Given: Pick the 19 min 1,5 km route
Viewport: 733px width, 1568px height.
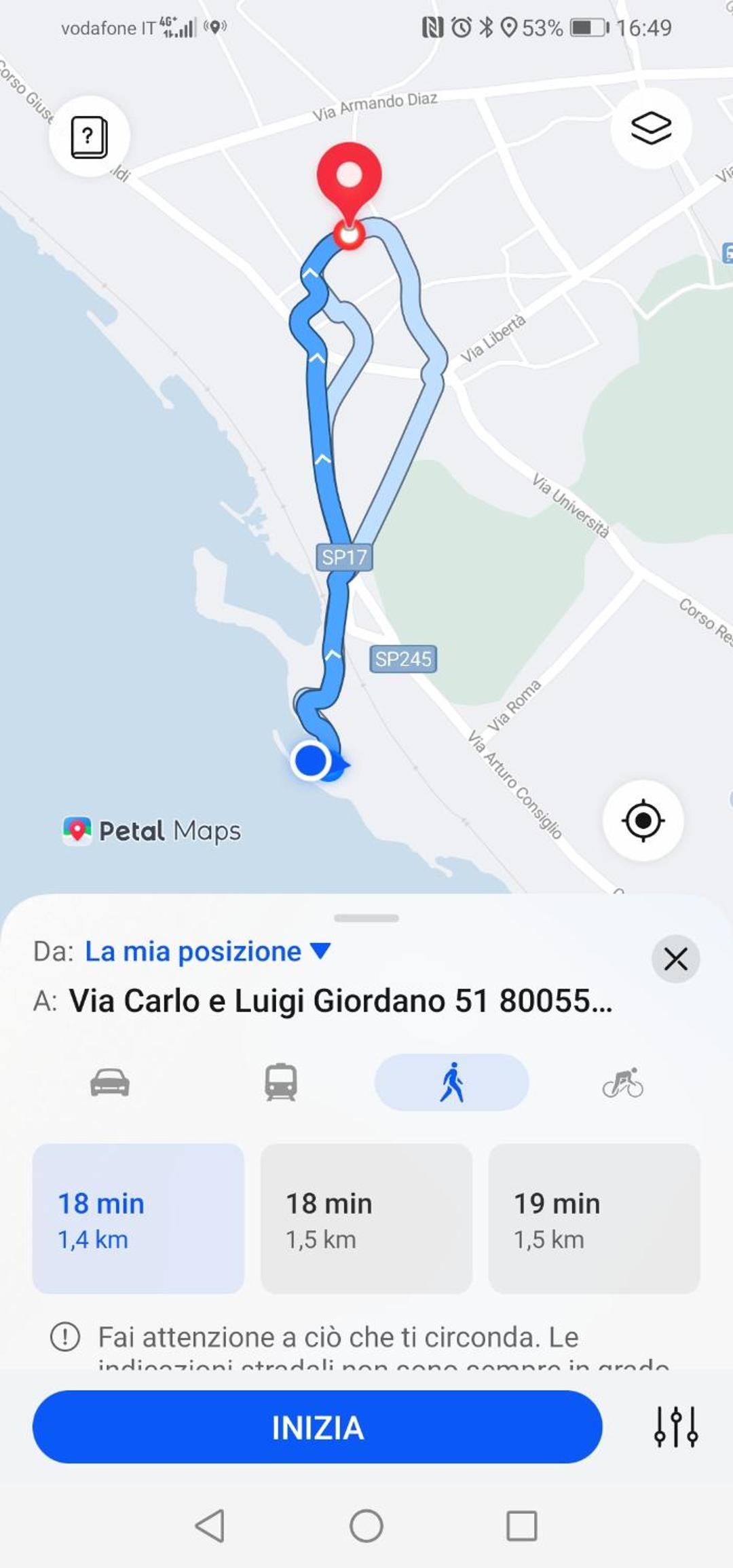Looking at the screenshot, I should click(595, 1219).
